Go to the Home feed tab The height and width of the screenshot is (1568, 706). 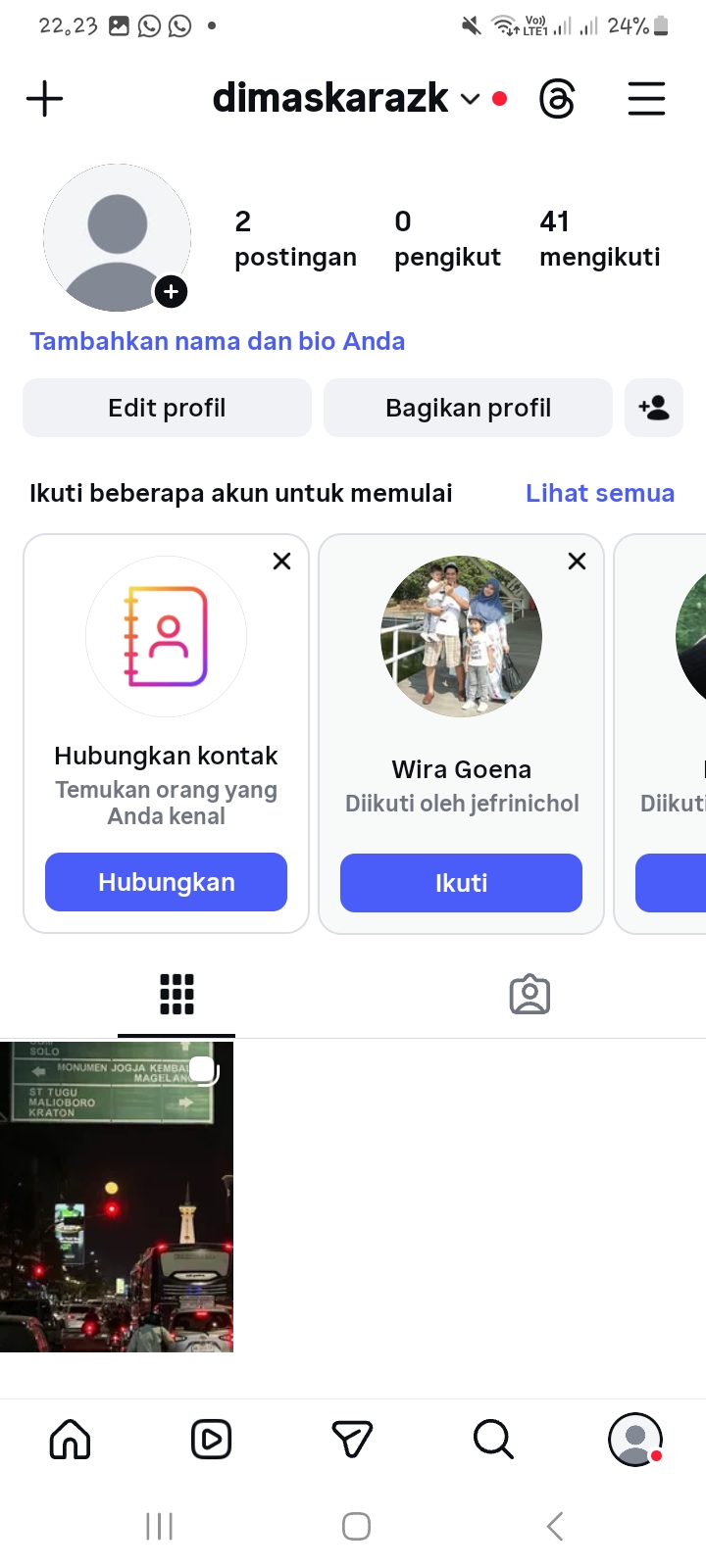point(70,1440)
